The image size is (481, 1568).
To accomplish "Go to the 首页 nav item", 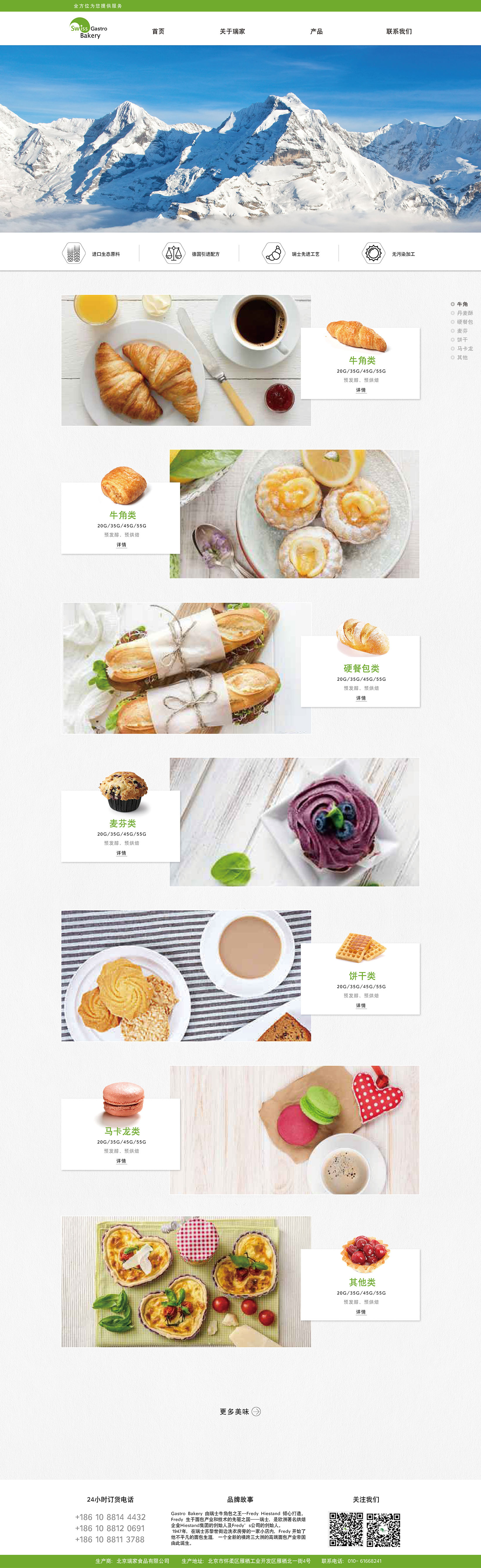I will [x=158, y=31].
